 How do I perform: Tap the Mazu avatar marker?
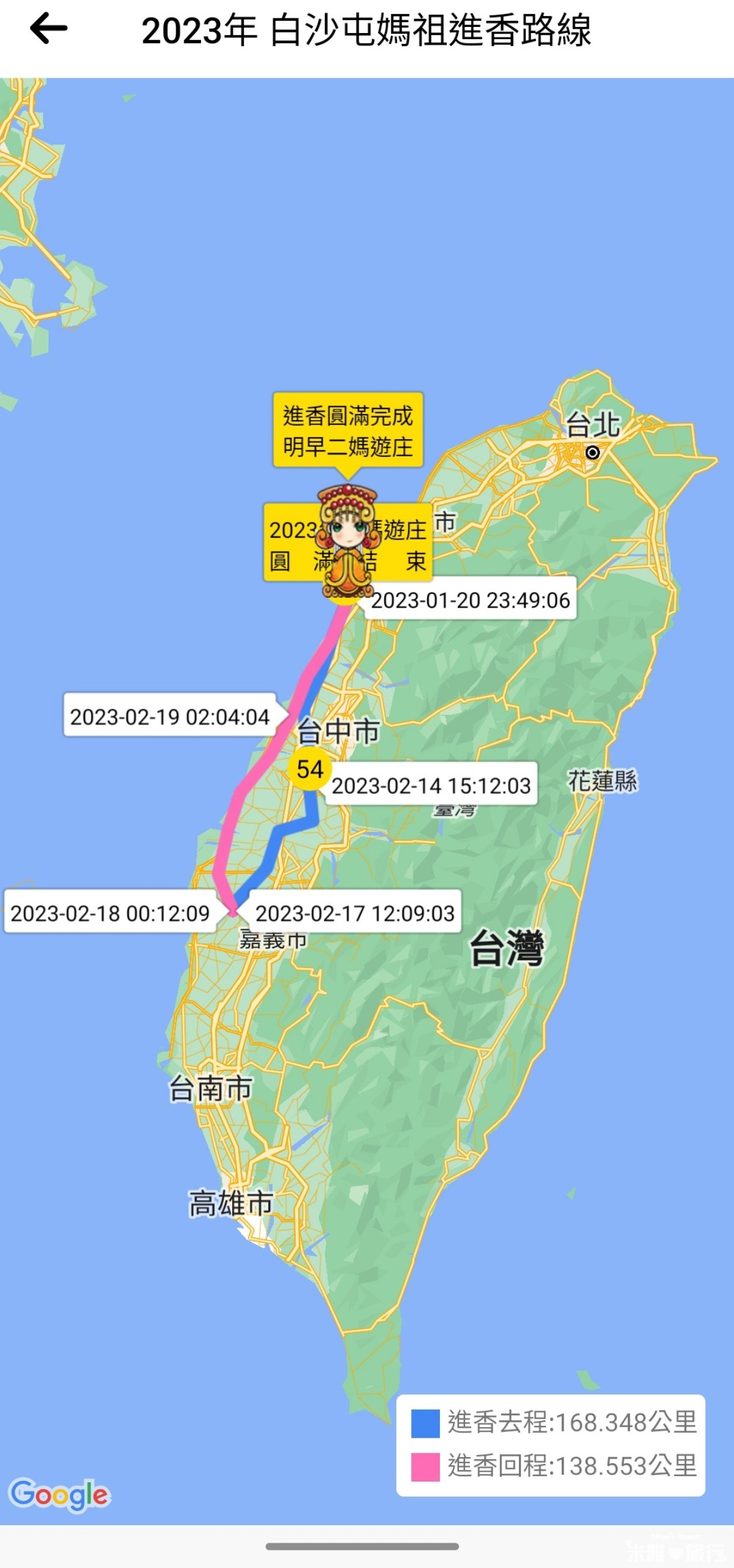347,541
